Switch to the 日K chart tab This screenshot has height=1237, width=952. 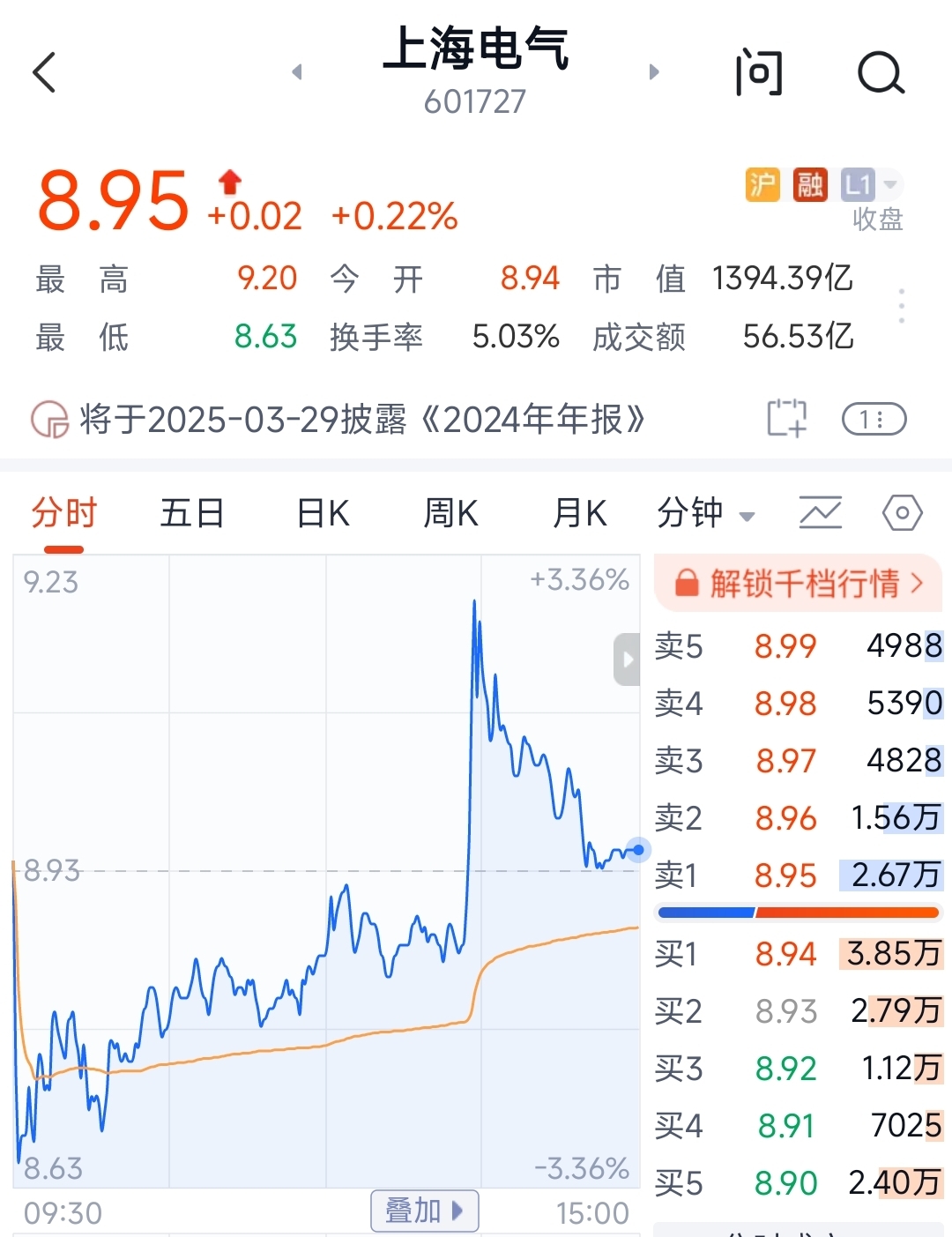(x=323, y=513)
